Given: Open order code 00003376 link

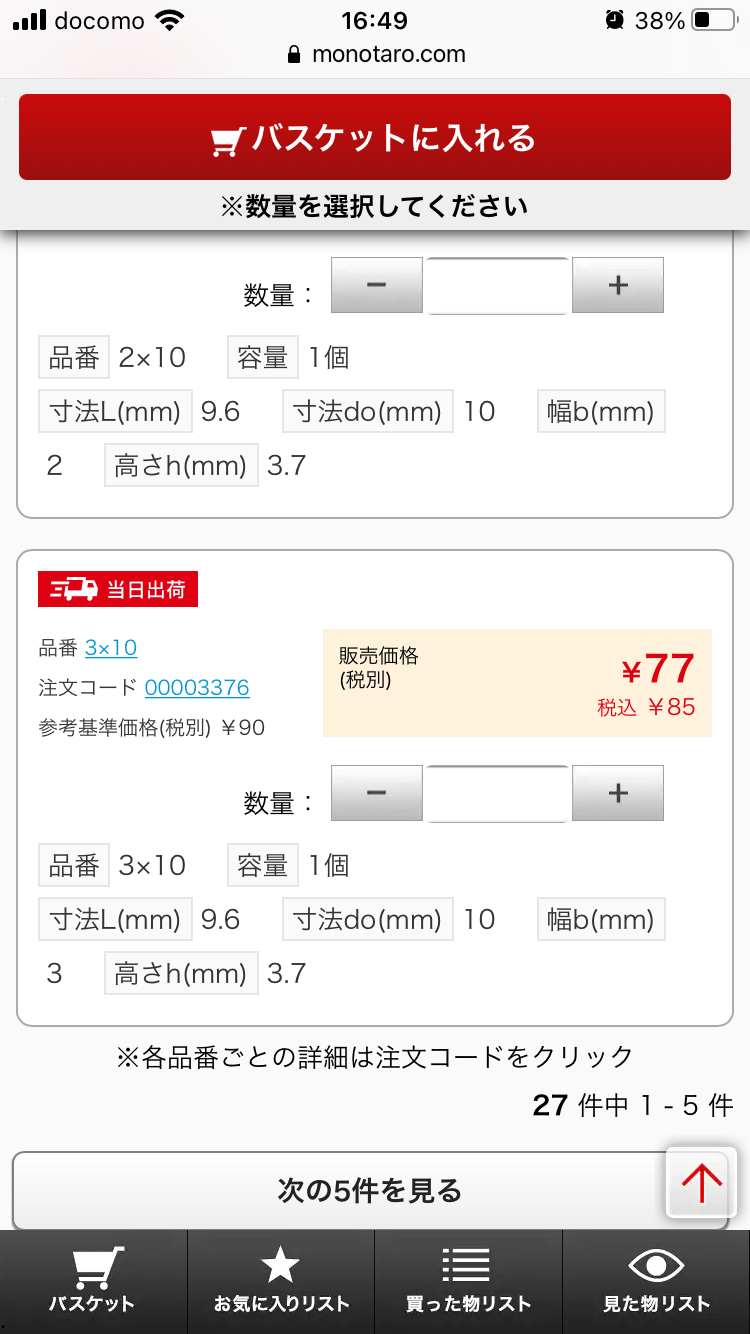Looking at the screenshot, I should click(197, 688).
